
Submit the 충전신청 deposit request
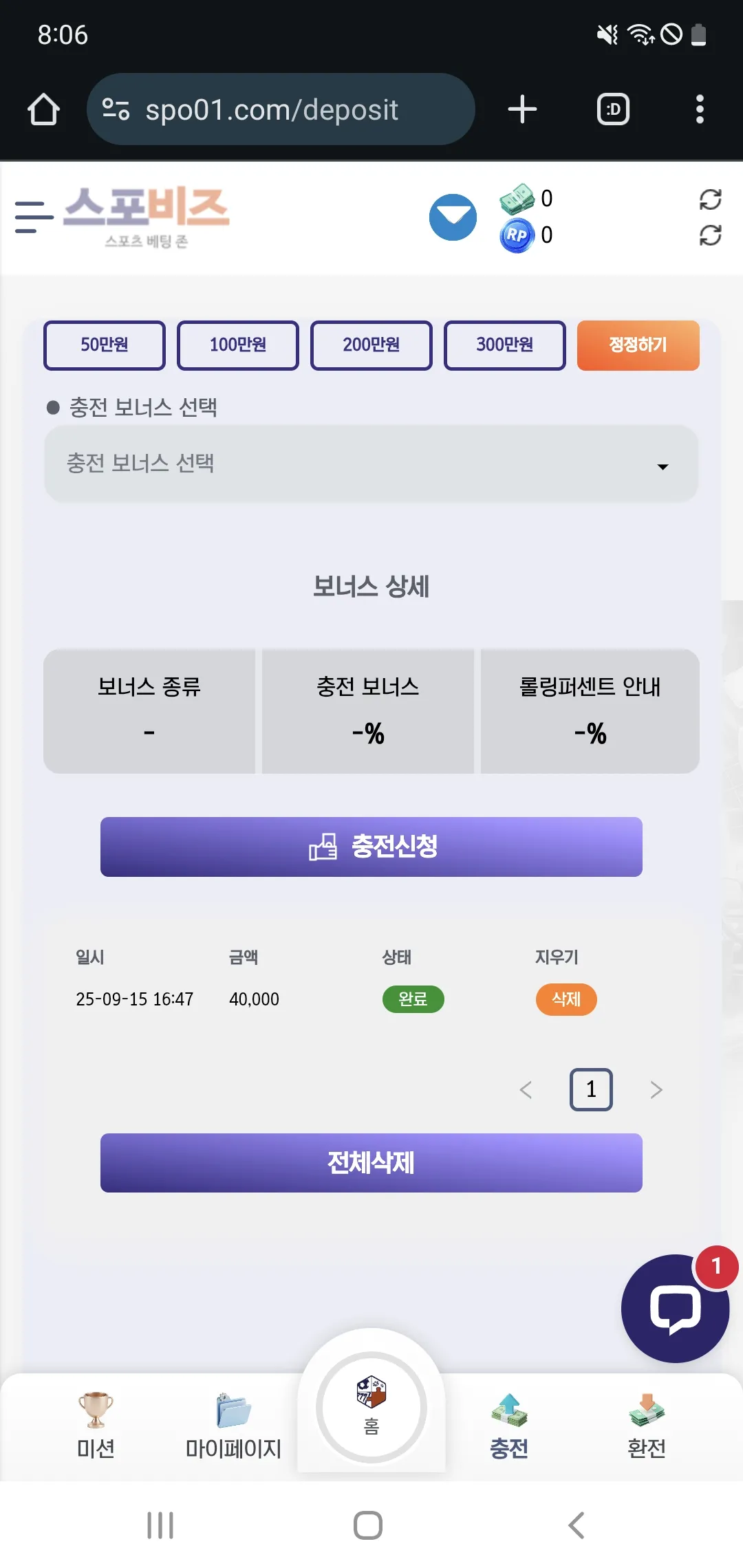[371, 847]
